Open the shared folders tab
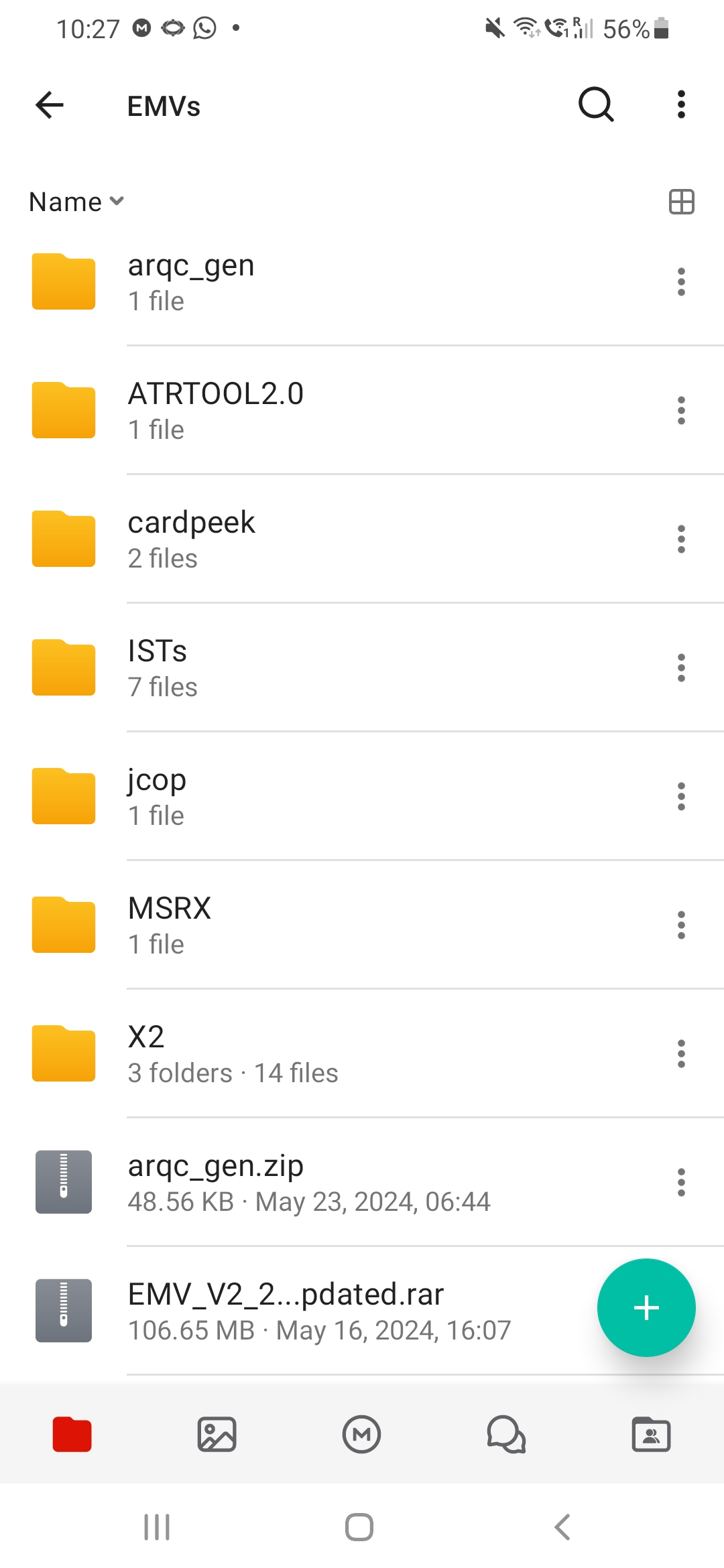The width and height of the screenshot is (724, 1568). click(x=651, y=1435)
